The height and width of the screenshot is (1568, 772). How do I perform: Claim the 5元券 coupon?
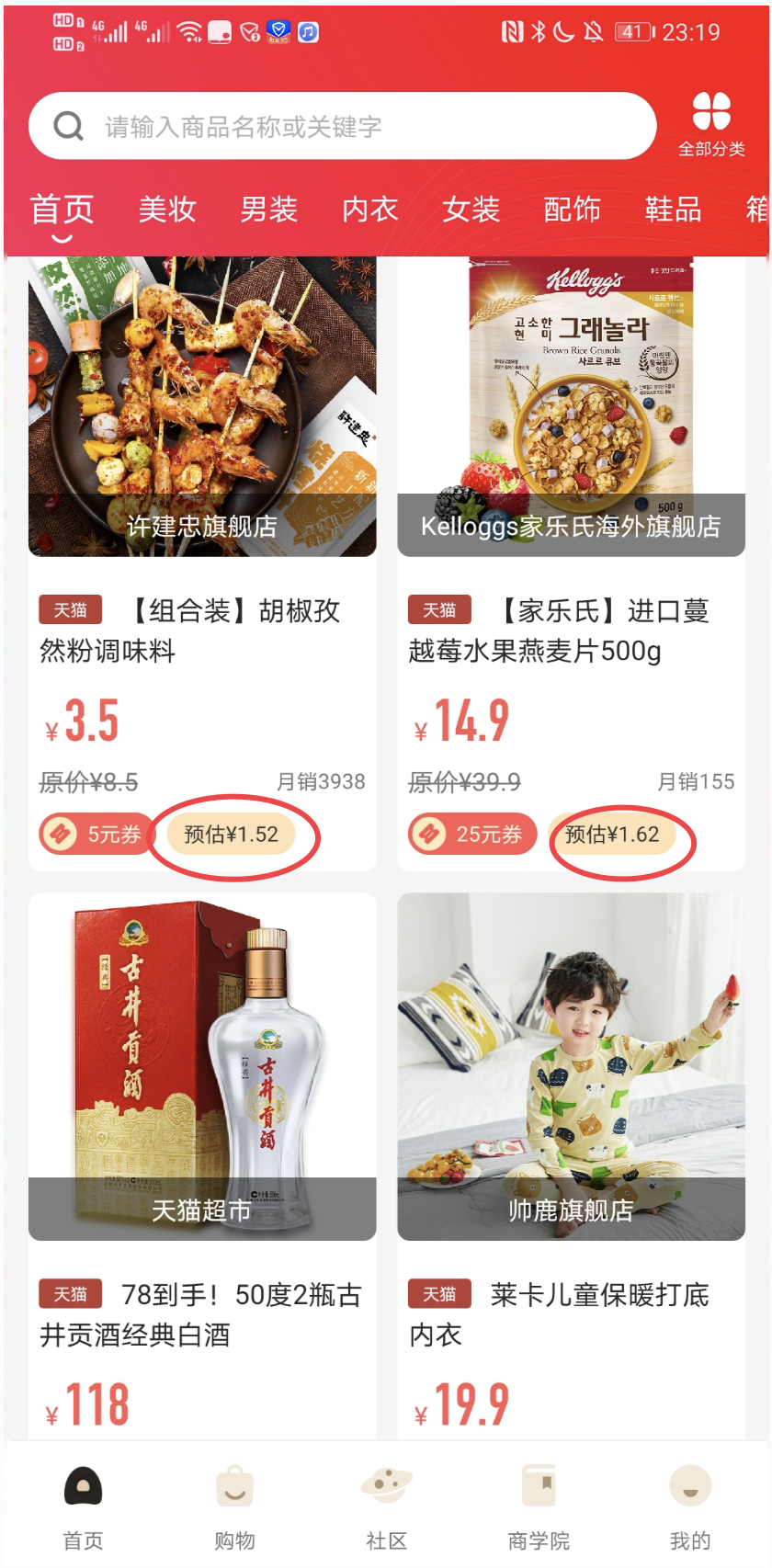96,835
